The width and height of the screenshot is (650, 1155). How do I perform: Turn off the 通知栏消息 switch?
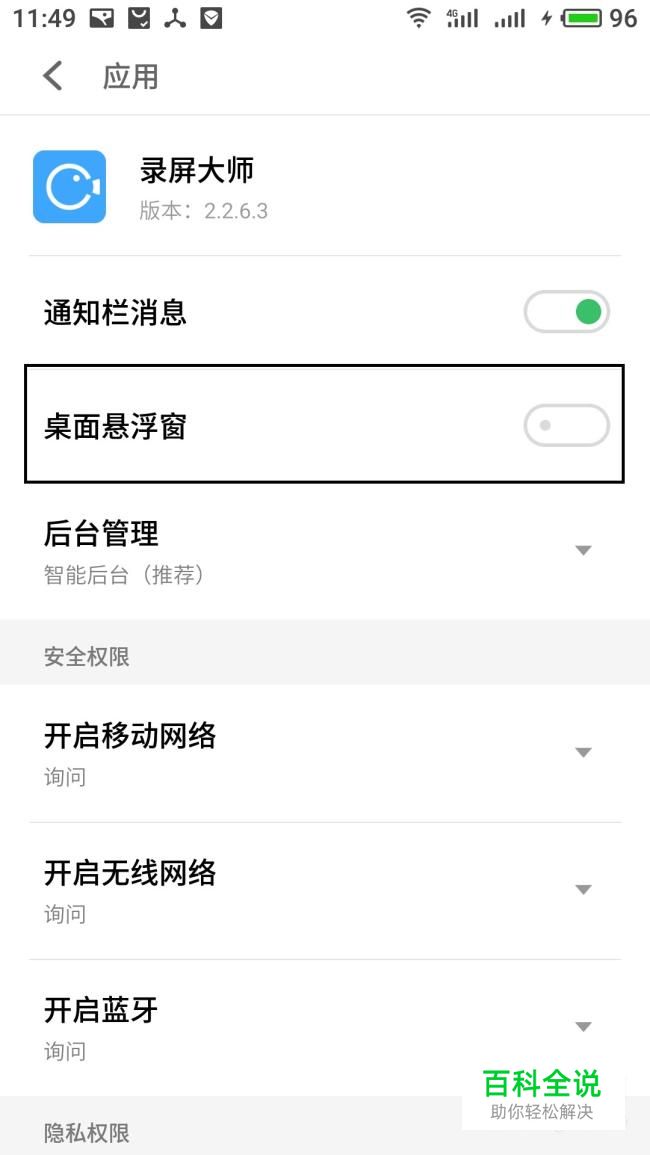pos(566,312)
